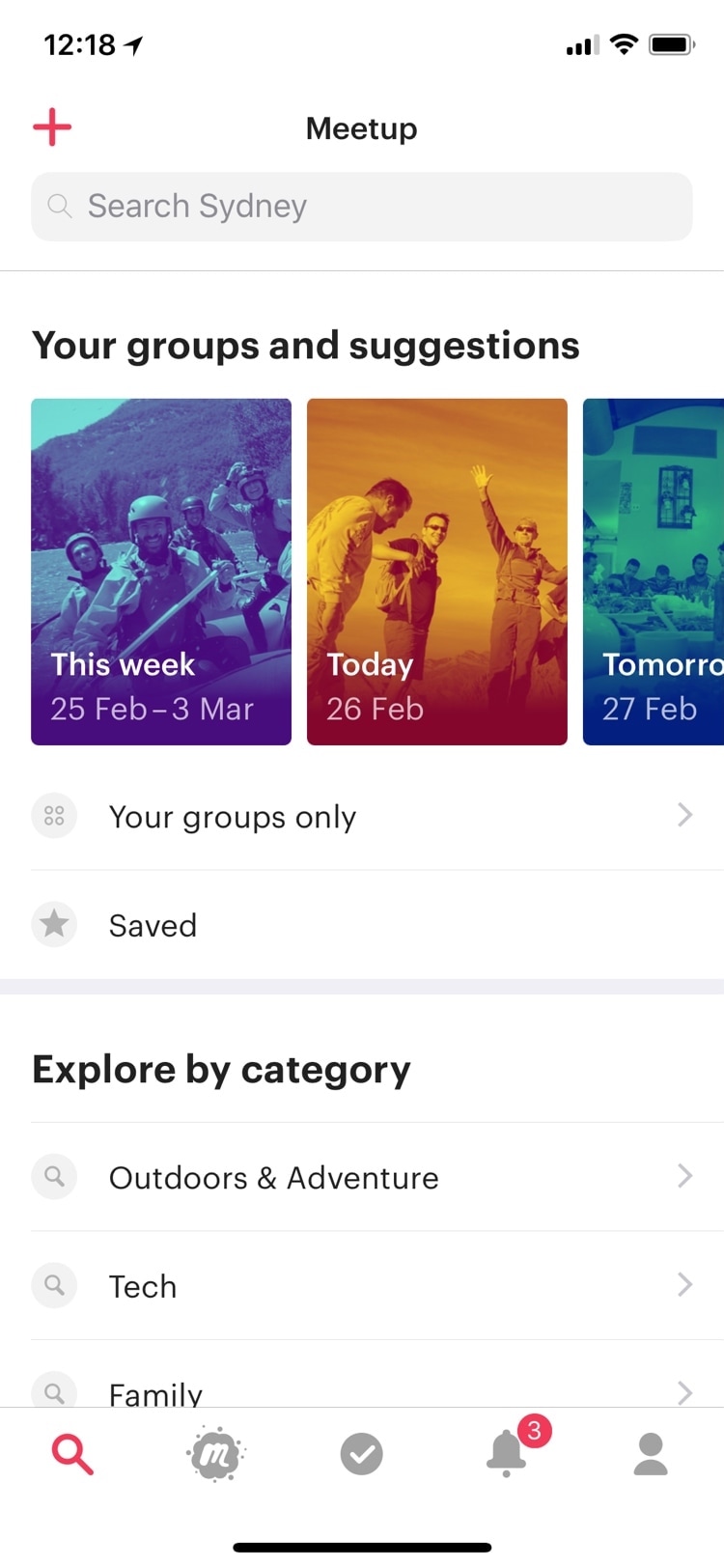Explore the Outdoors & Adventure category
Image resolution: width=724 pixels, height=1568 pixels.
coord(362,1177)
